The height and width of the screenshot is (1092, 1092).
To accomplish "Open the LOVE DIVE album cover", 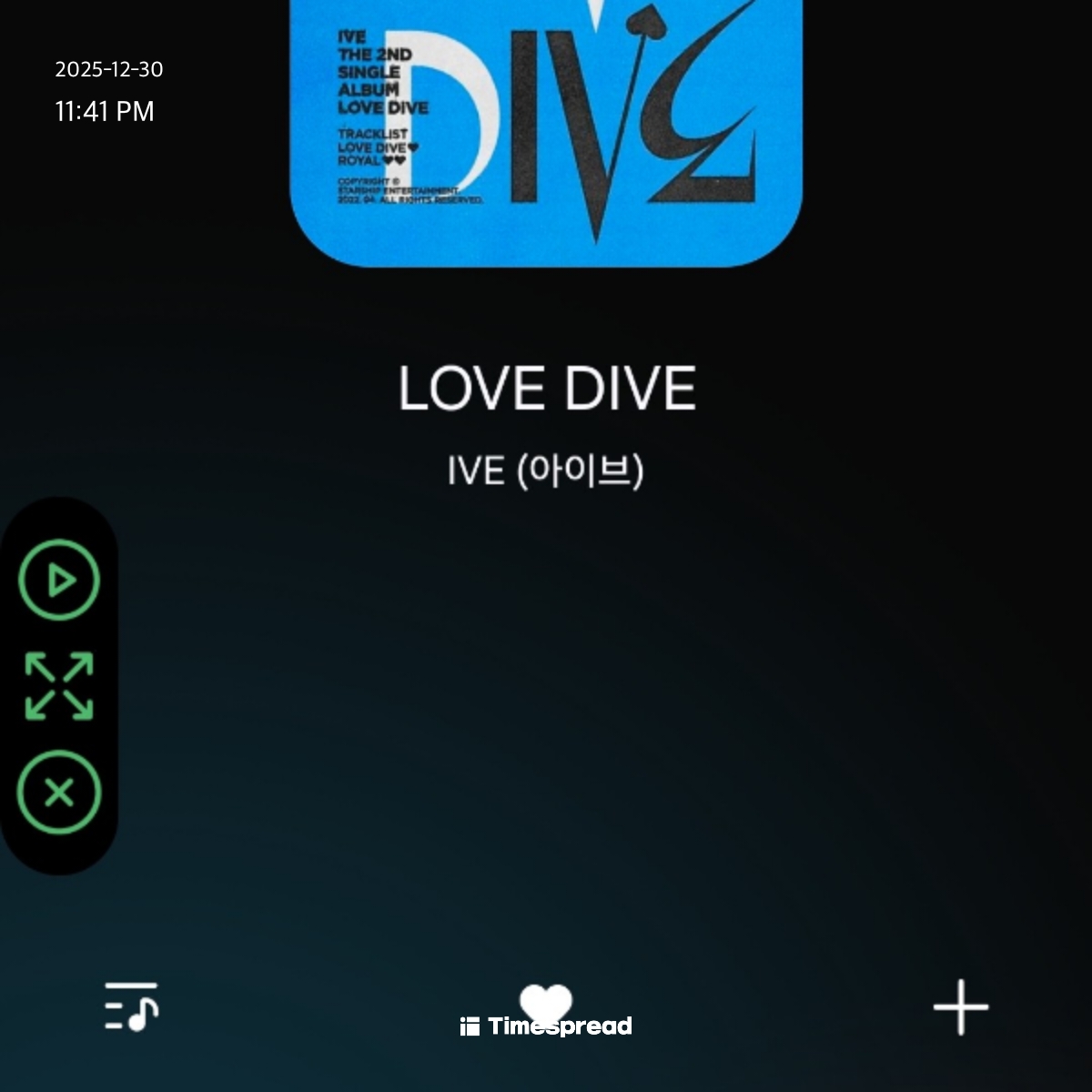I will pyautogui.click(x=546, y=127).
